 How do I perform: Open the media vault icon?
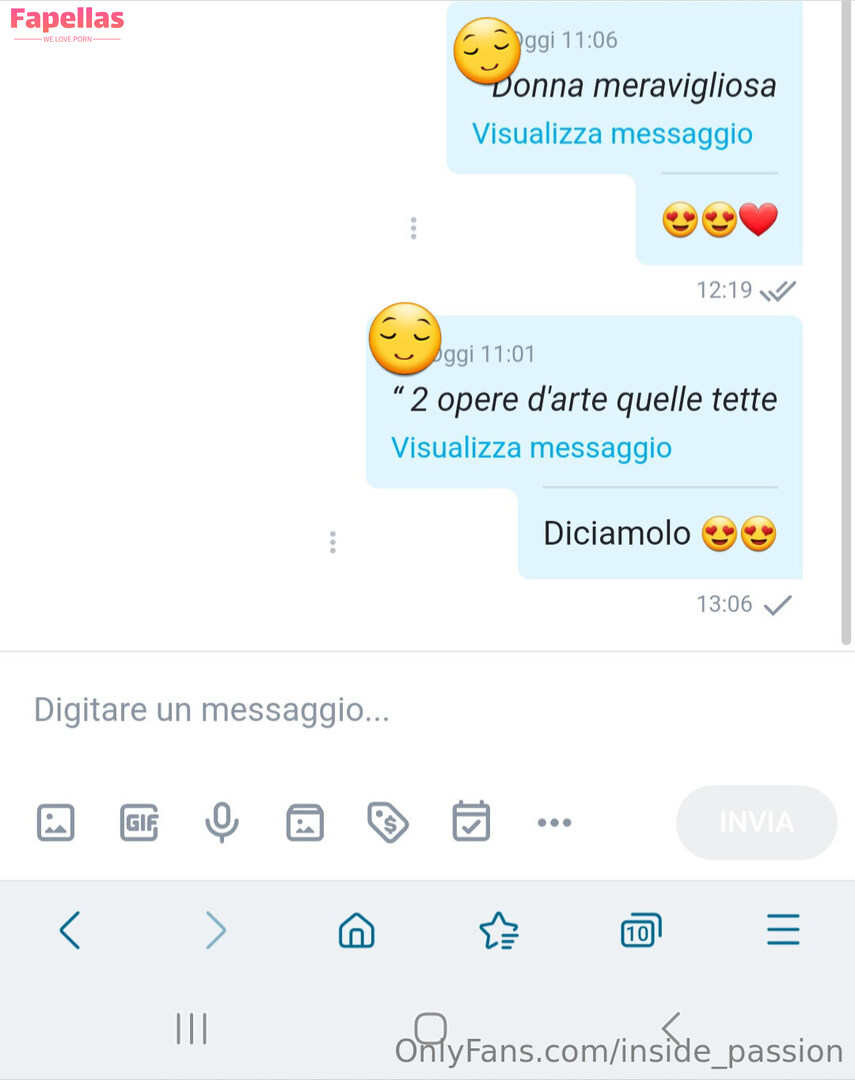[305, 823]
